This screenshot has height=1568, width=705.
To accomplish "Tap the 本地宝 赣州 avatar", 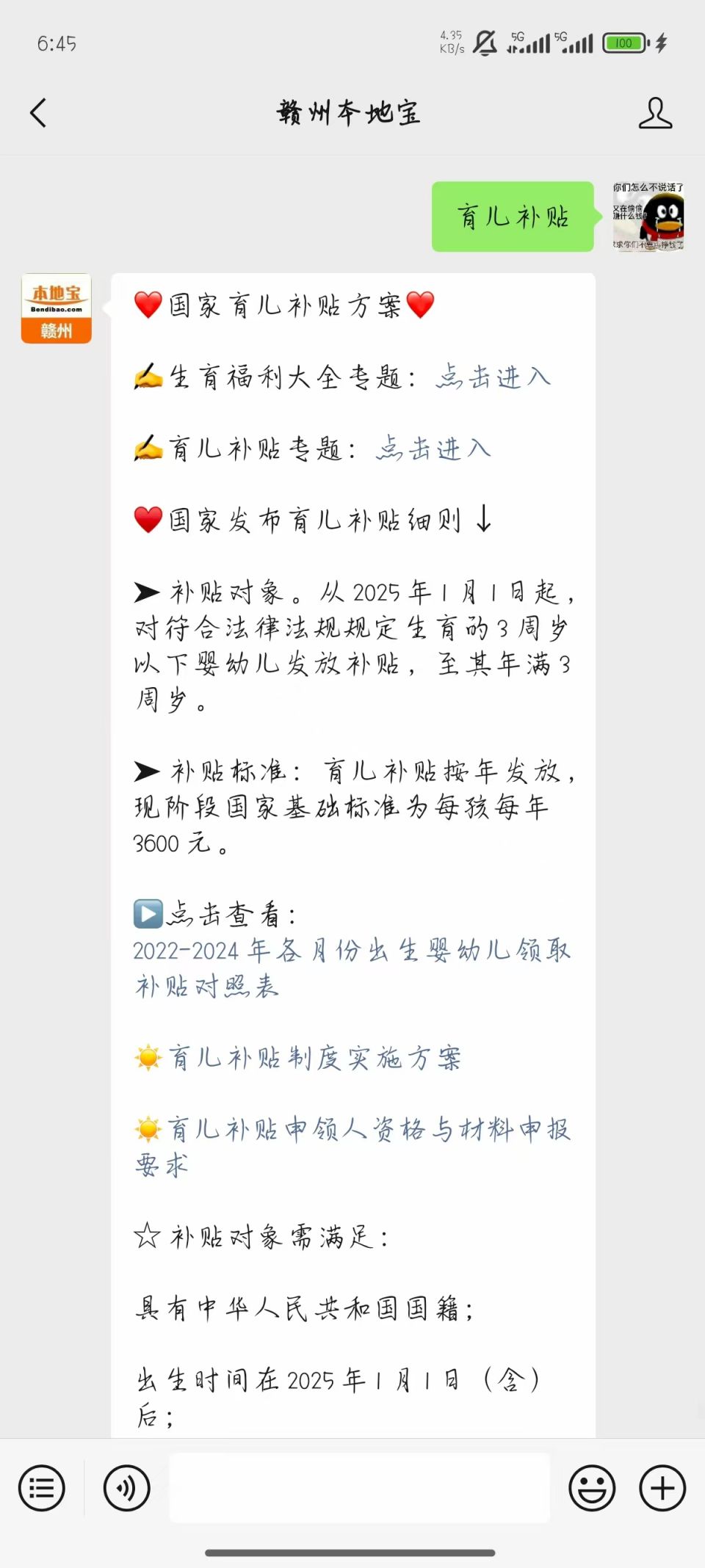I will [57, 308].
